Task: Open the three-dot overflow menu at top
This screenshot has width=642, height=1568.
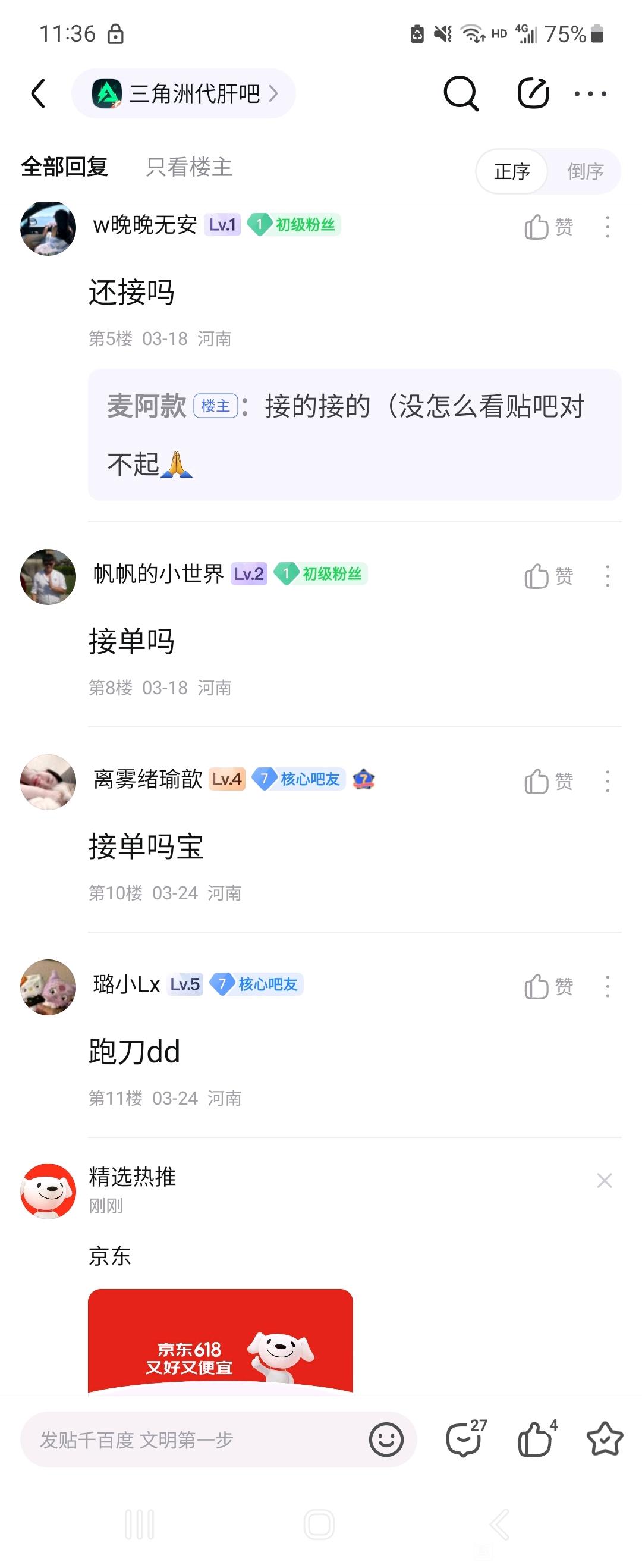Action: pyautogui.click(x=590, y=94)
